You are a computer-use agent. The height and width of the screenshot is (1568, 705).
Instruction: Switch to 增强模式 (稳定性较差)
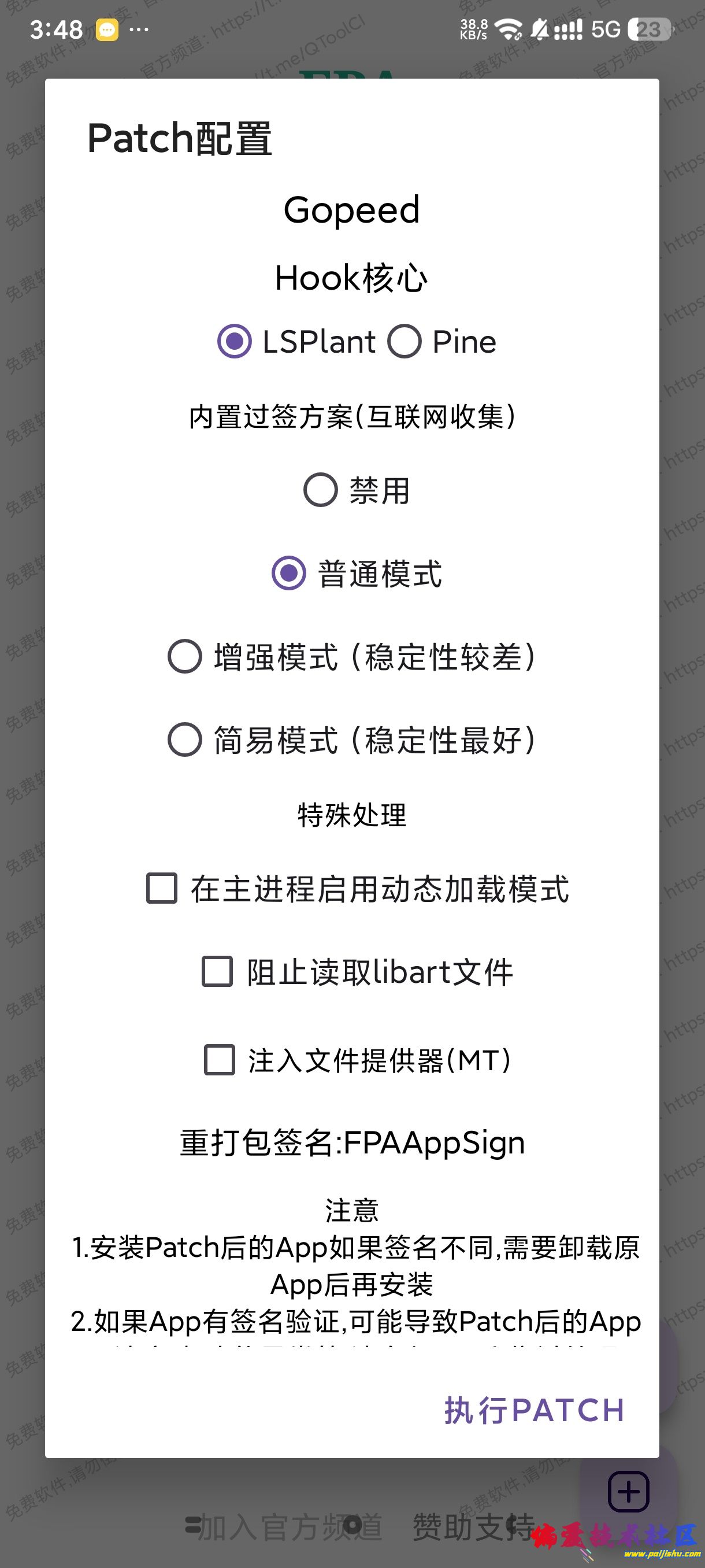tap(185, 656)
